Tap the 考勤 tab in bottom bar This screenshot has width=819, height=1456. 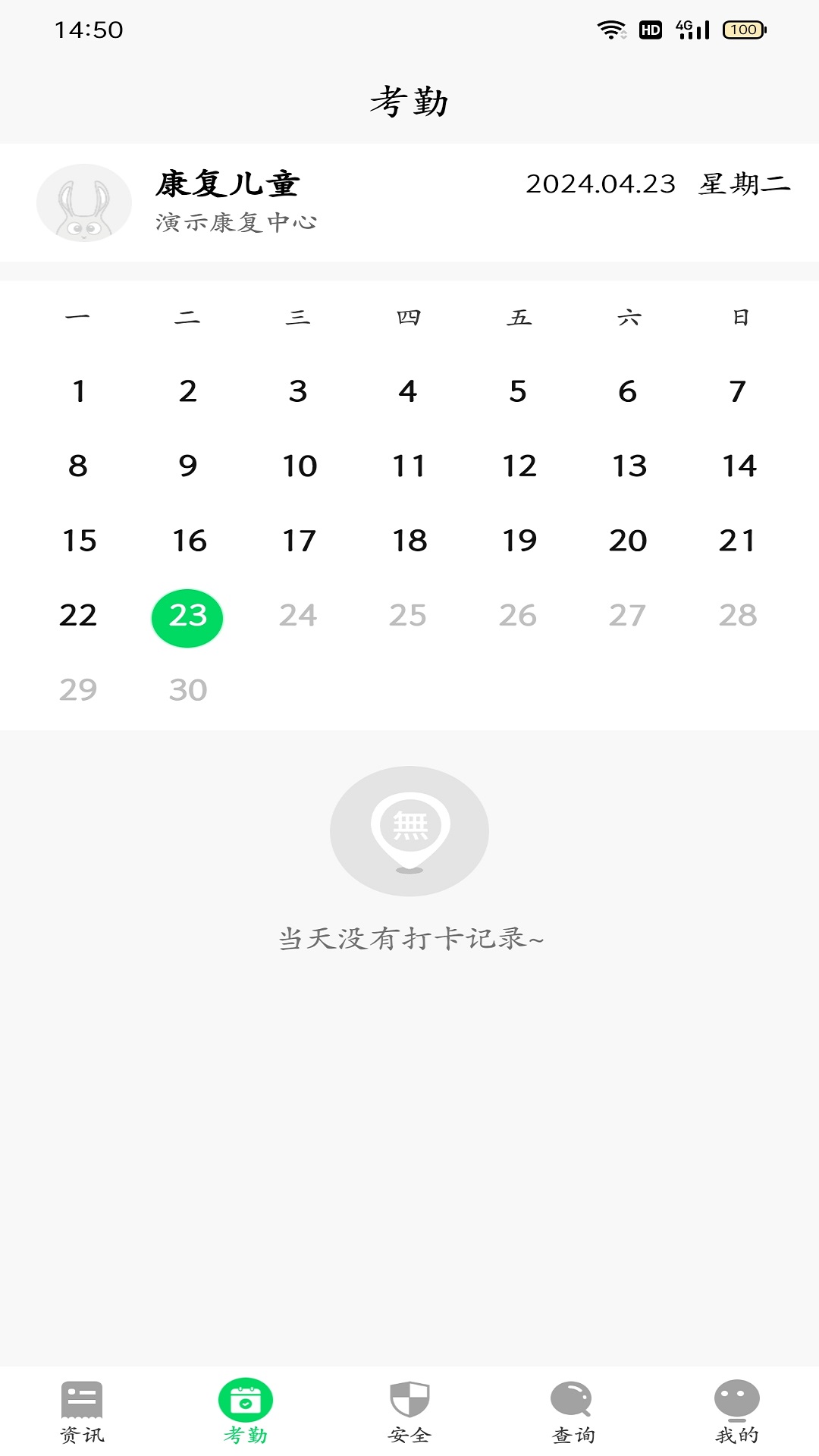[x=246, y=1411]
